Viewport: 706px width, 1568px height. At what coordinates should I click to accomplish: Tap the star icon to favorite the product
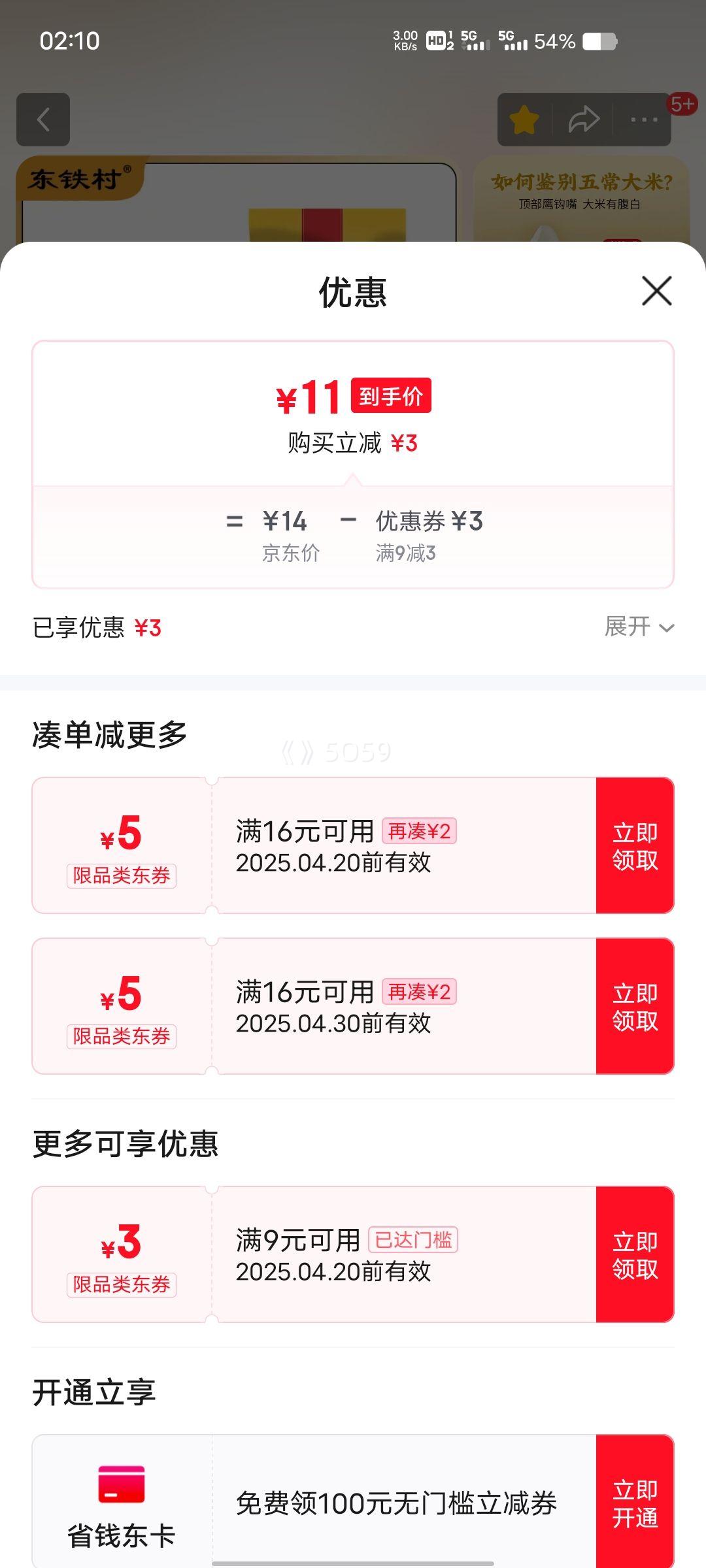tap(522, 120)
